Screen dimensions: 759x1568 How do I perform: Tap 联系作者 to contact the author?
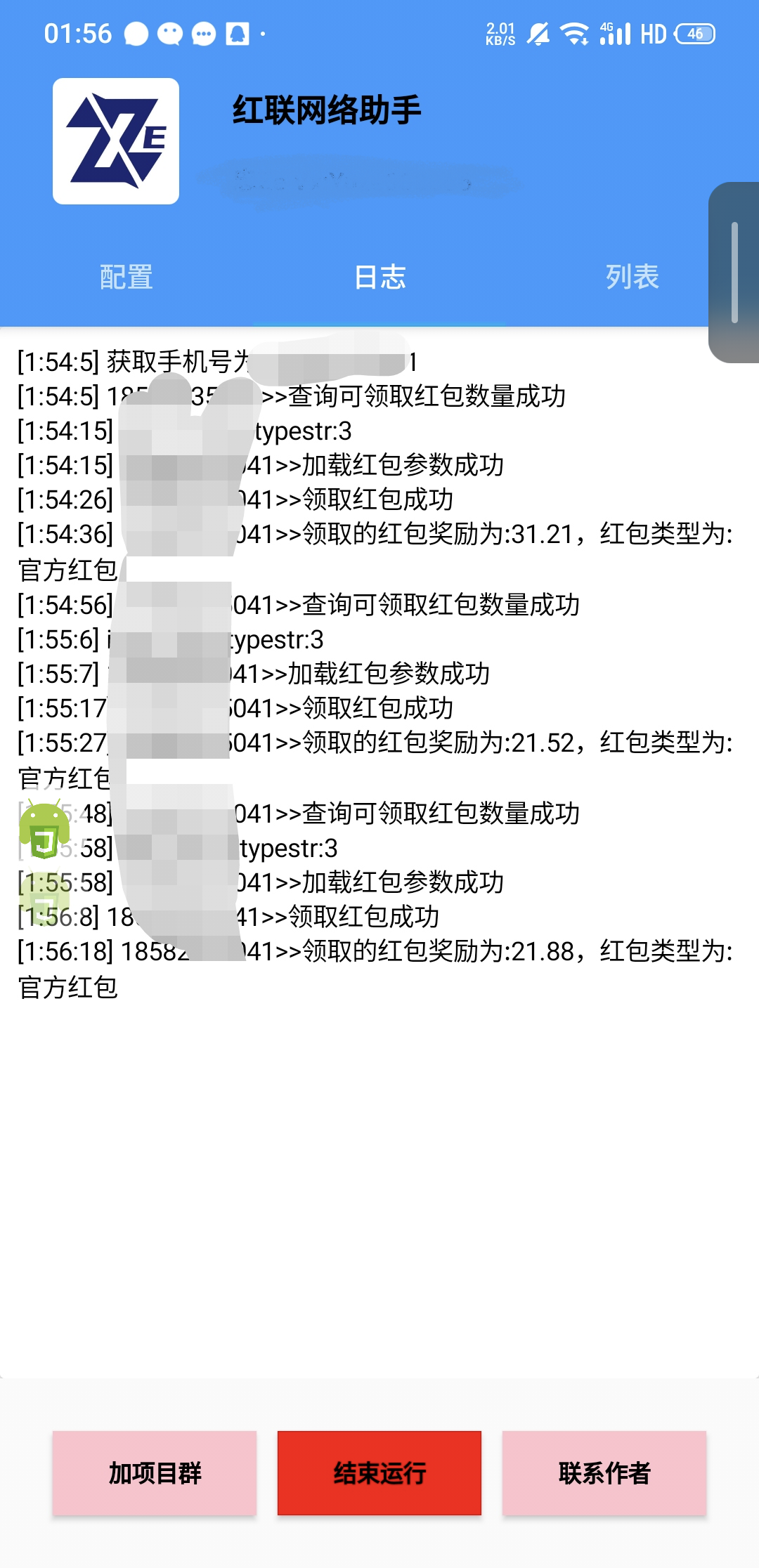604,1472
